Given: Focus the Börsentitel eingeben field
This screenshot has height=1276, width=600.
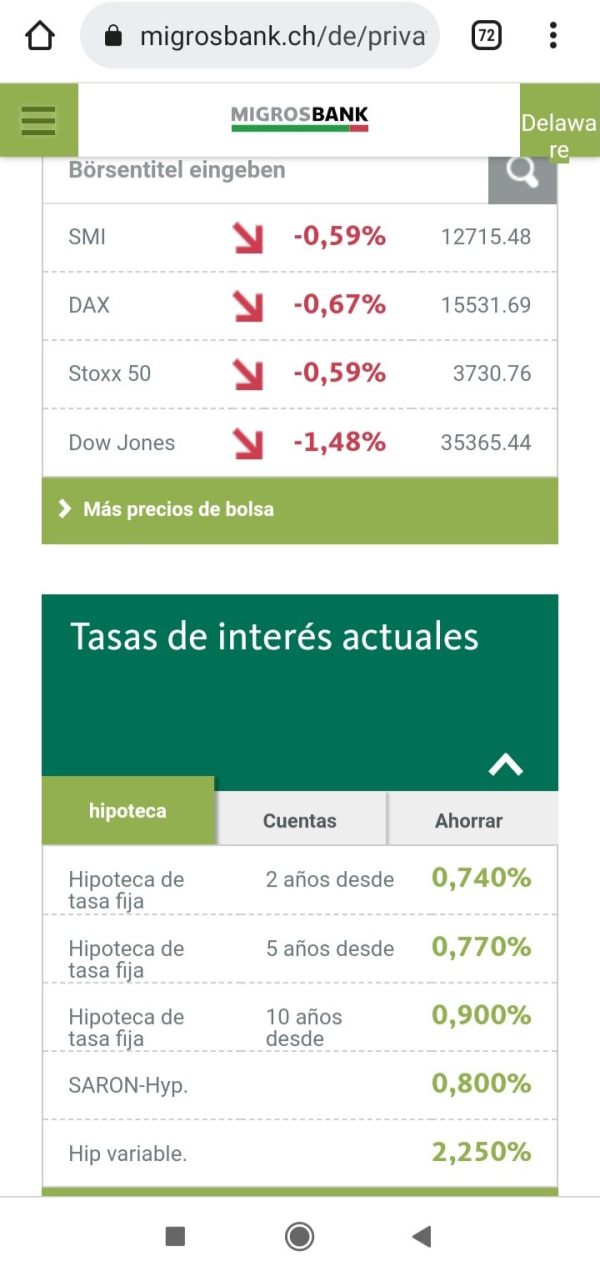Looking at the screenshot, I should (x=265, y=172).
